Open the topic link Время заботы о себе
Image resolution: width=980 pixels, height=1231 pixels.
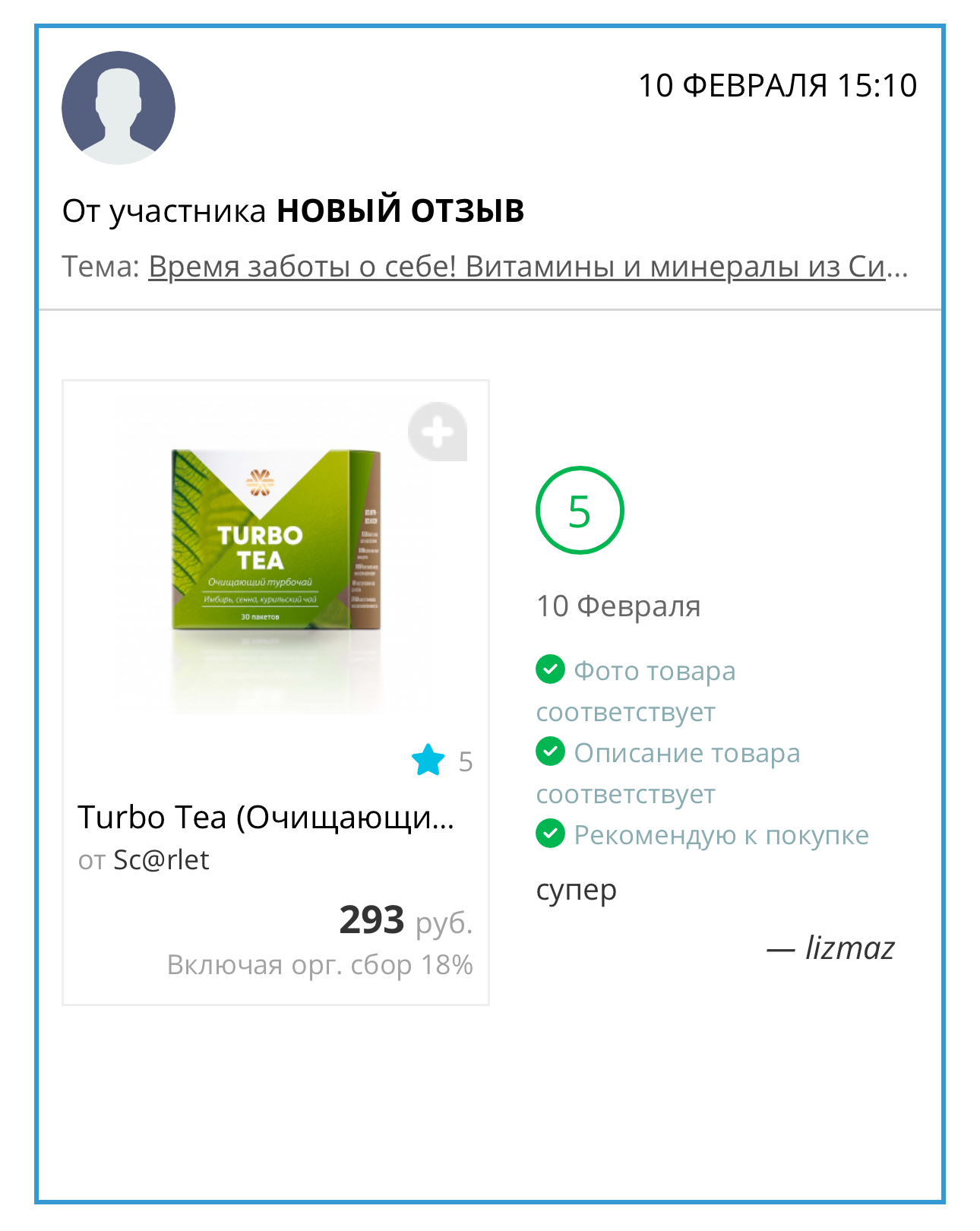click(x=517, y=267)
